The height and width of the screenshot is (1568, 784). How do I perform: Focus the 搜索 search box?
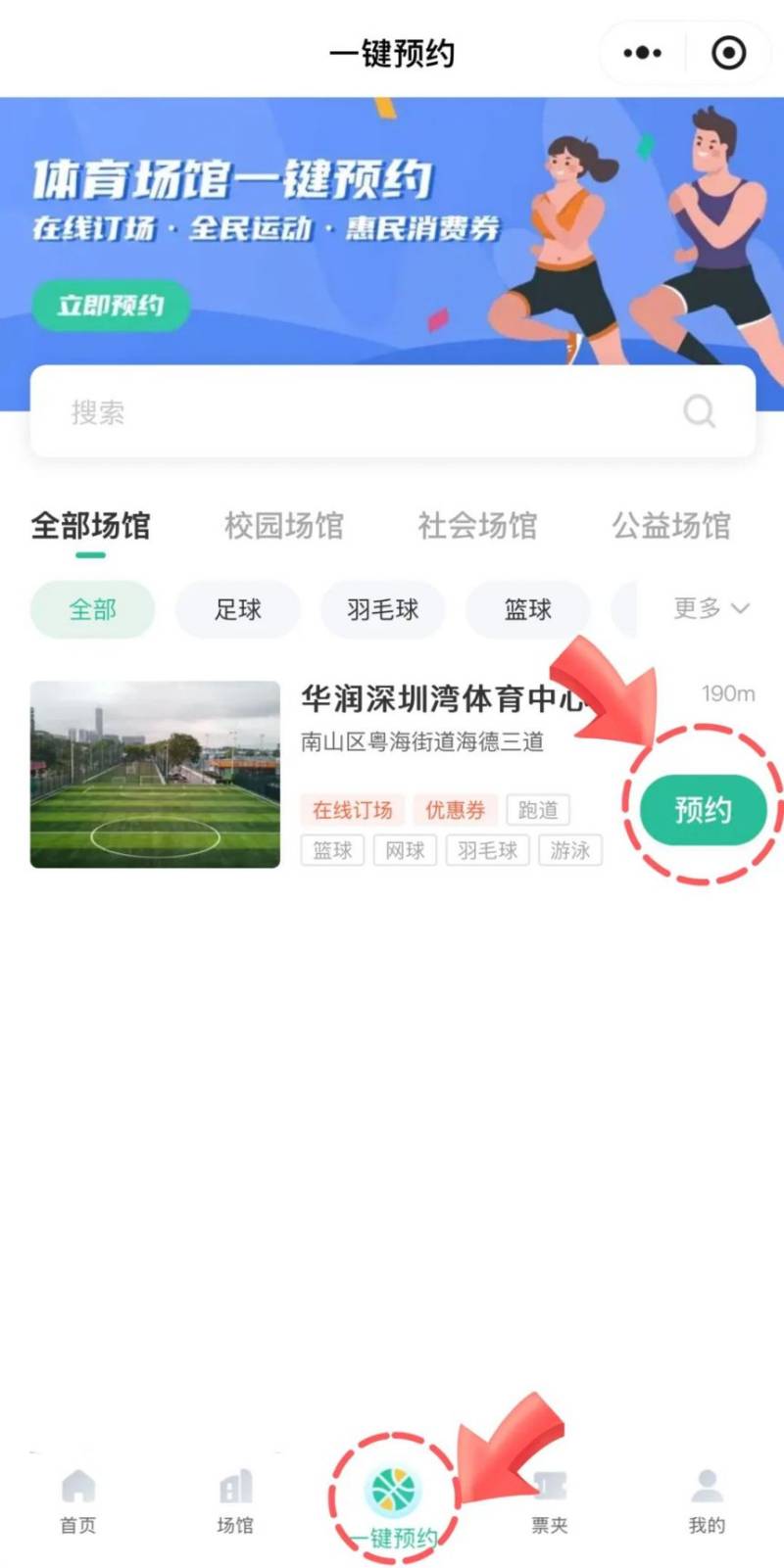pos(372,412)
